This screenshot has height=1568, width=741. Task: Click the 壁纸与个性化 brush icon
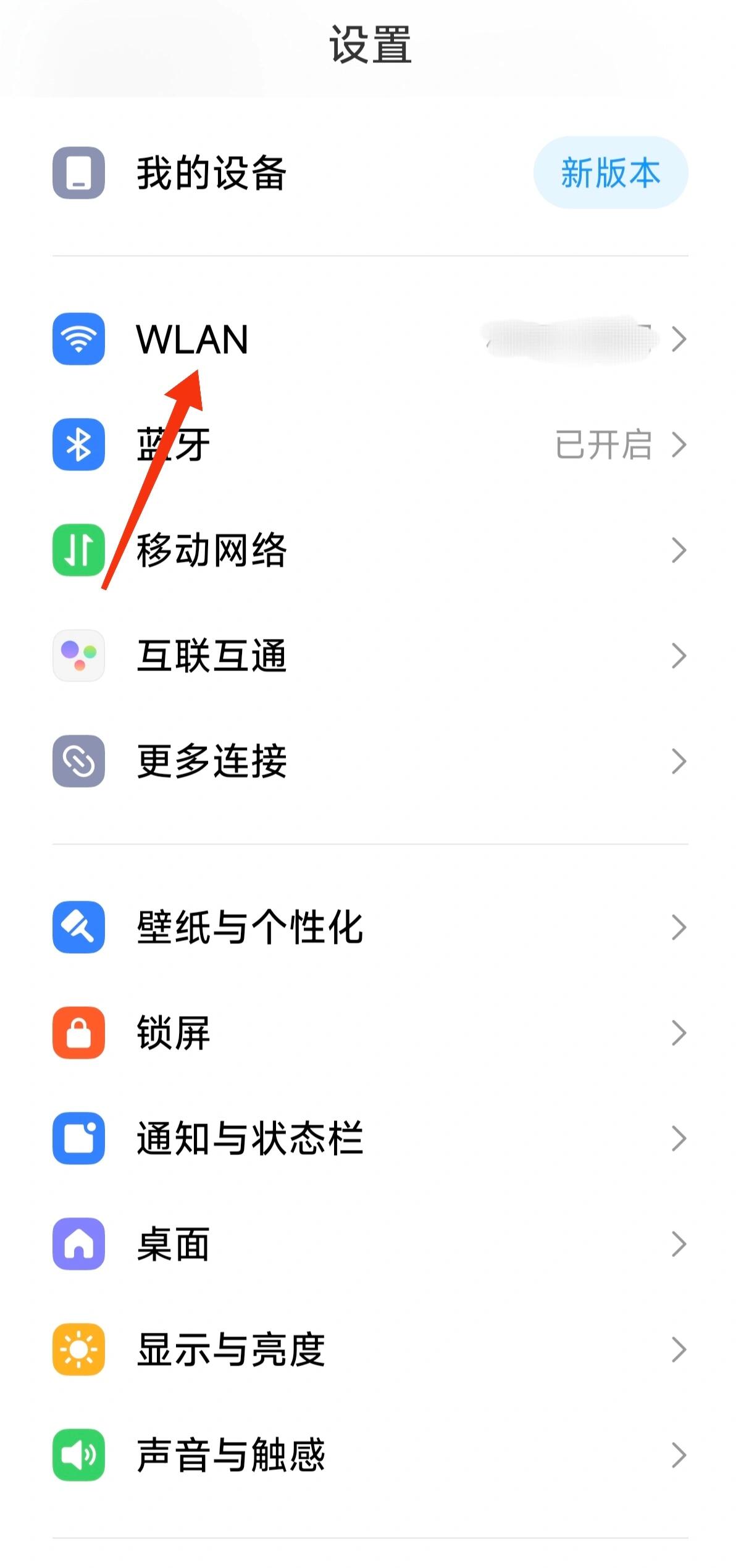click(78, 927)
